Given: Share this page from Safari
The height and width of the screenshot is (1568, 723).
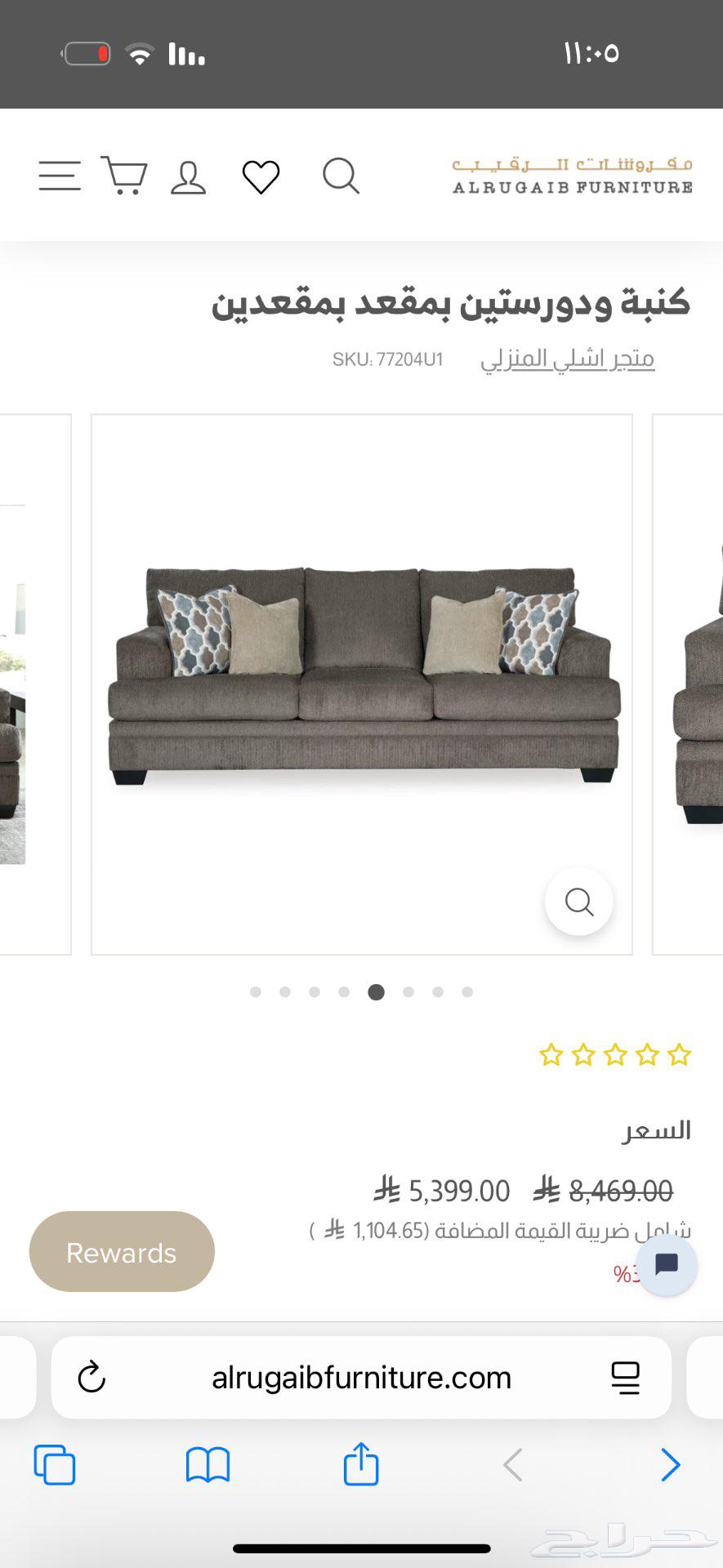Looking at the screenshot, I should click(x=361, y=1463).
